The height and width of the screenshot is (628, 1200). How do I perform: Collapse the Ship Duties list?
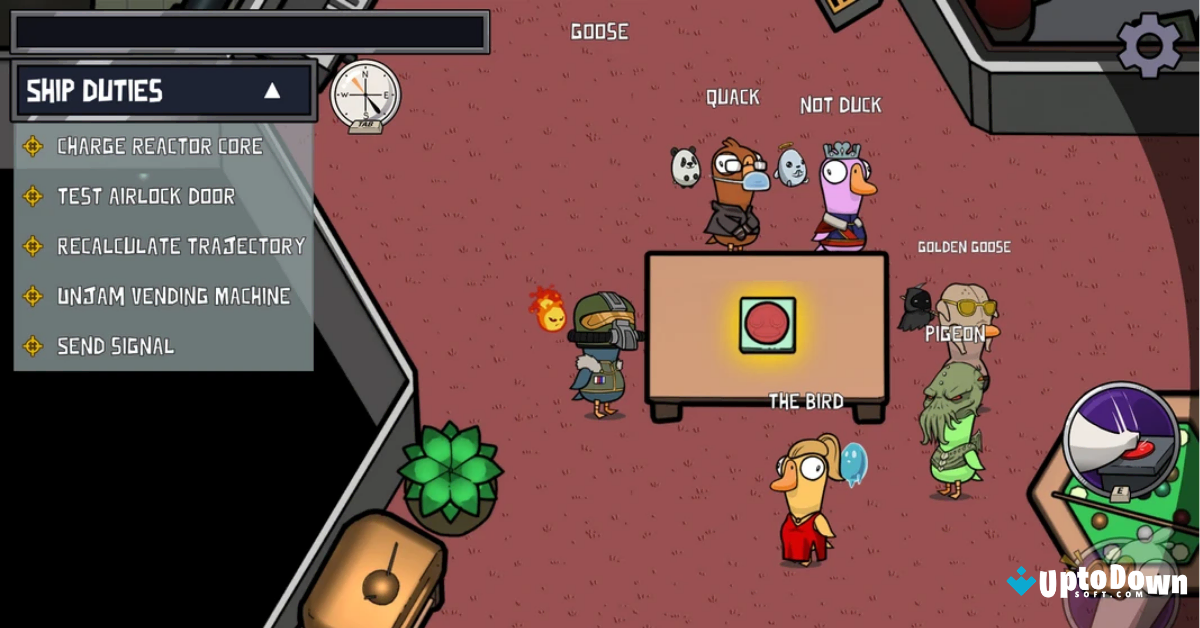pos(272,91)
